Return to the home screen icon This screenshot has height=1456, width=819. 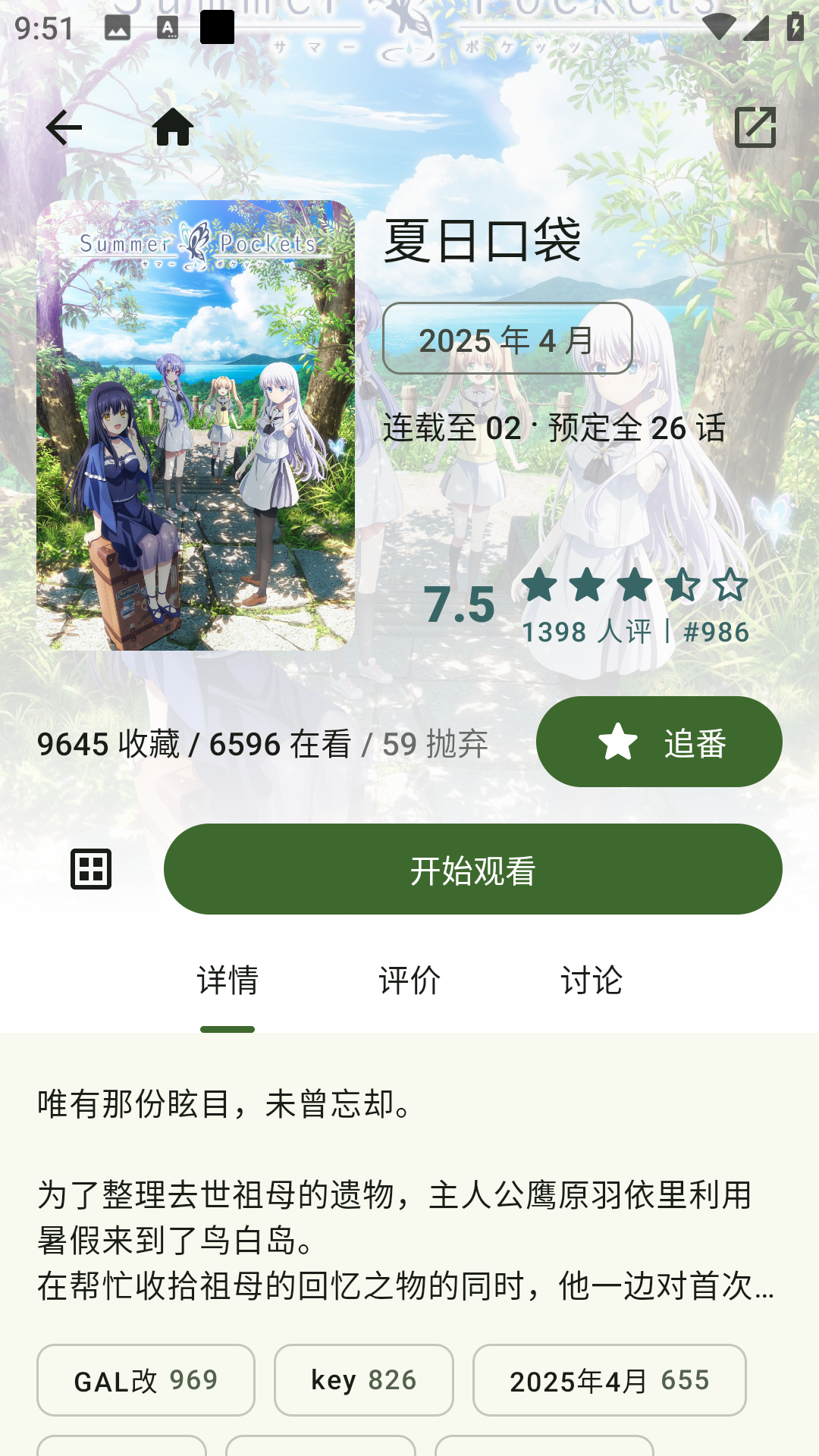point(173,127)
